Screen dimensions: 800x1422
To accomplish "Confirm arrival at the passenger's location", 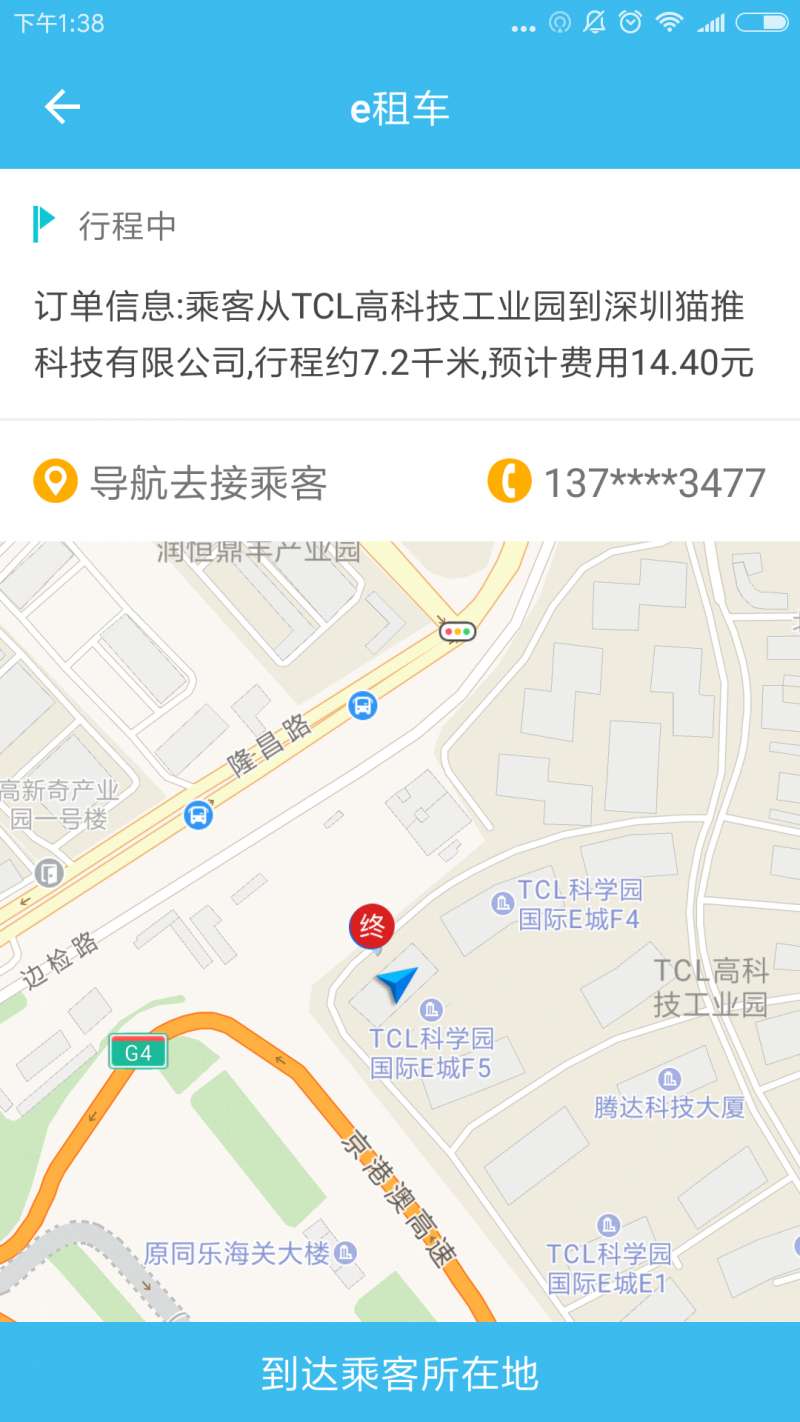I will 400,1372.
